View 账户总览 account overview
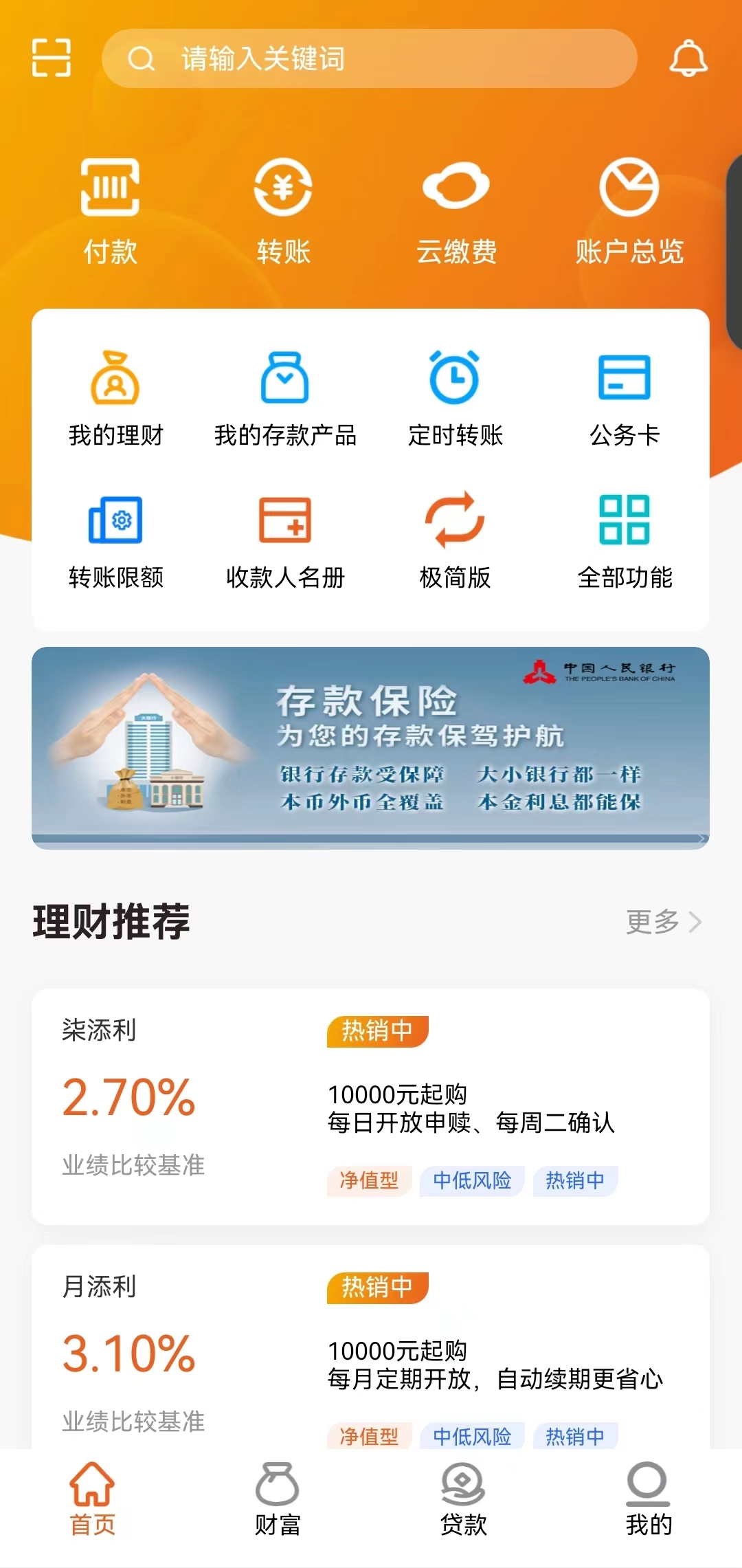 (x=629, y=211)
